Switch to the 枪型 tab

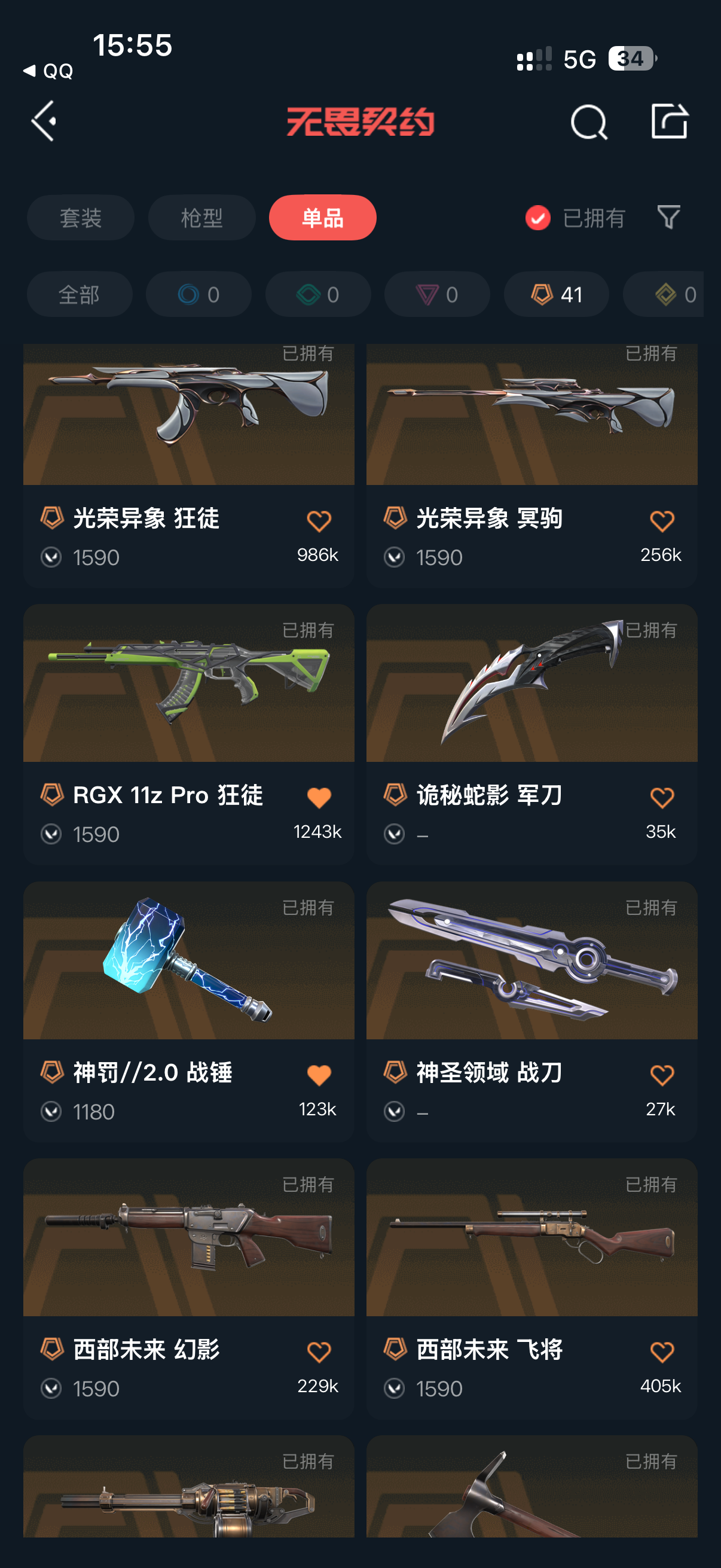201,218
